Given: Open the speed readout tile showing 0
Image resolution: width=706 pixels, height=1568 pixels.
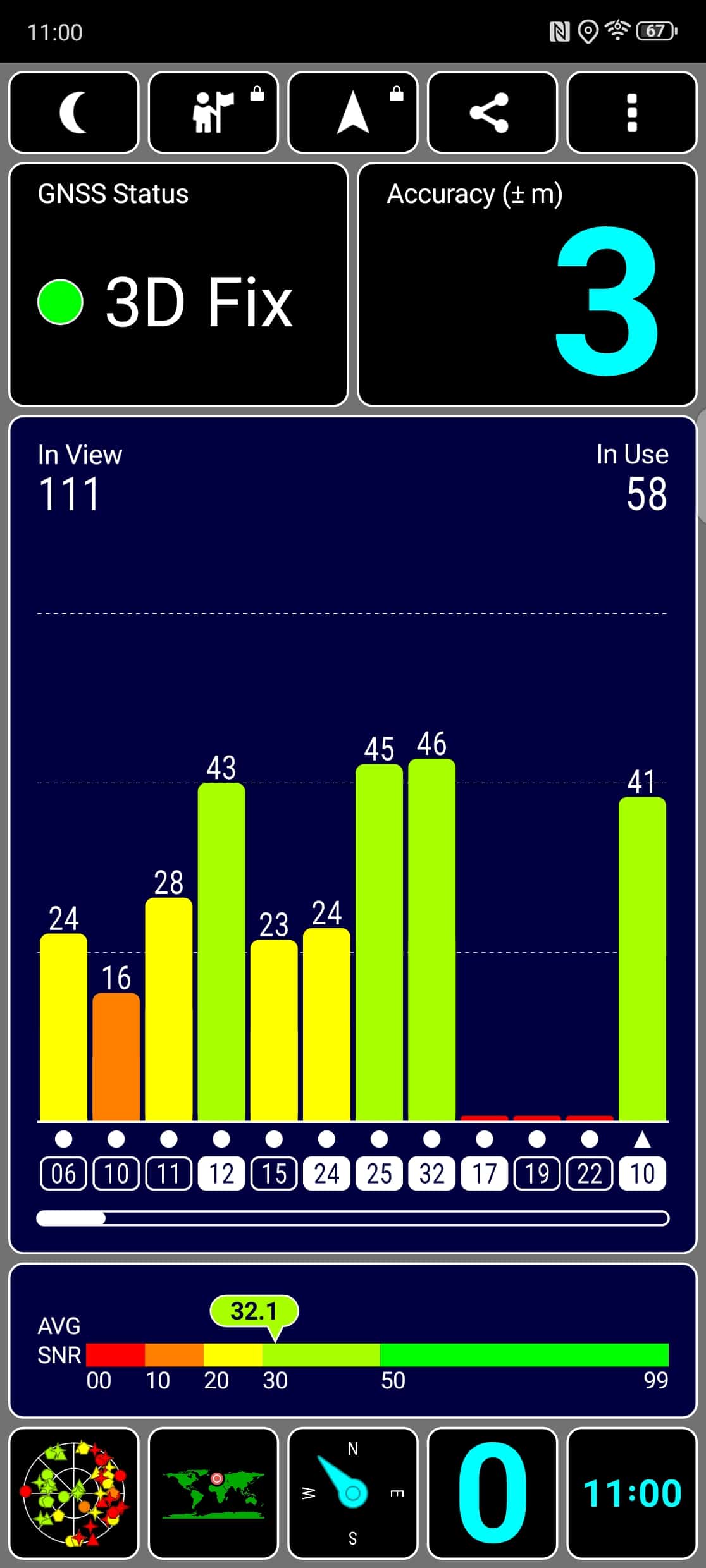Looking at the screenshot, I should (x=492, y=1493).
